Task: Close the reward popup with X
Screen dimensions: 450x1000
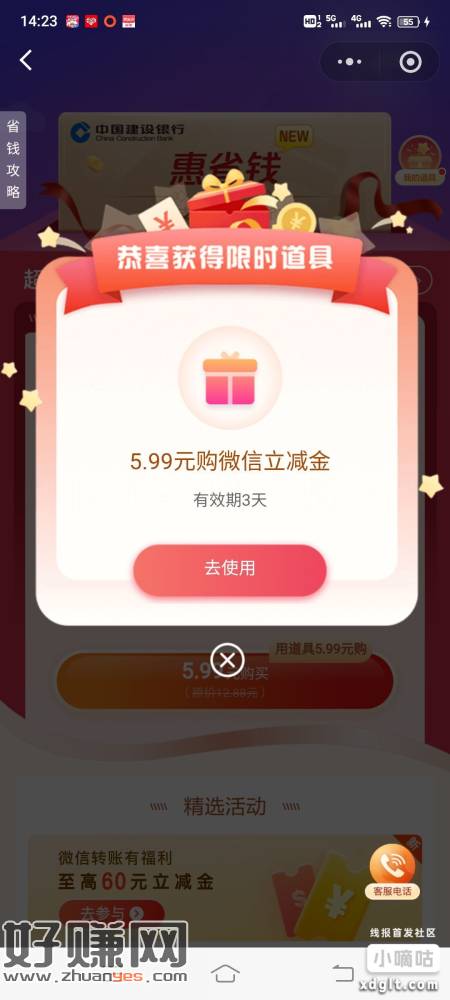Action: (228, 659)
